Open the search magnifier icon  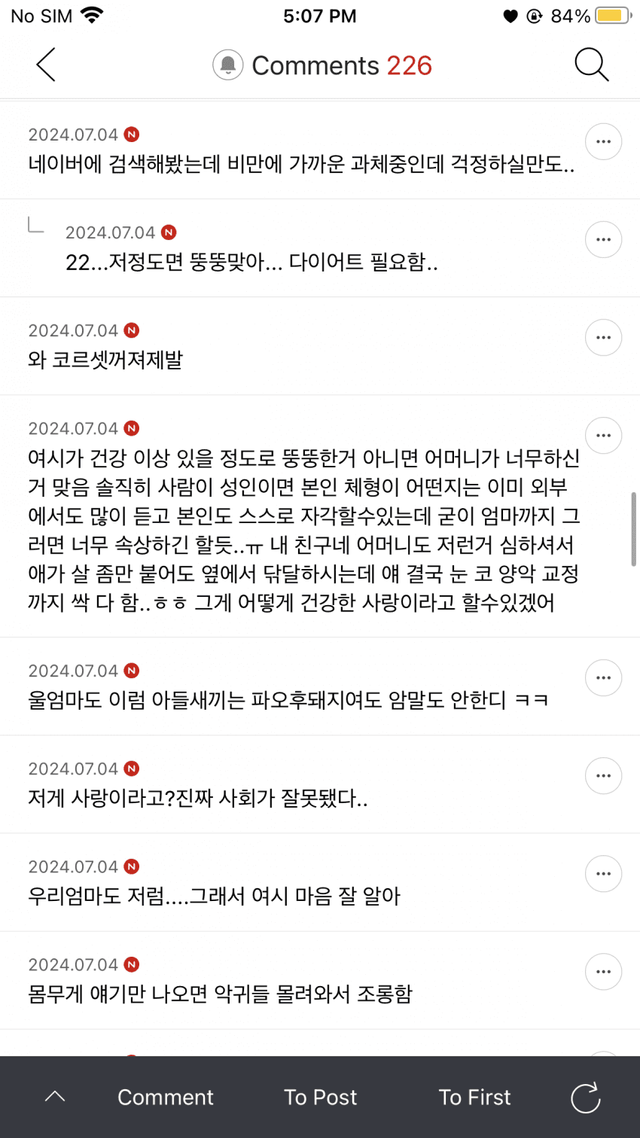(591, 65)
